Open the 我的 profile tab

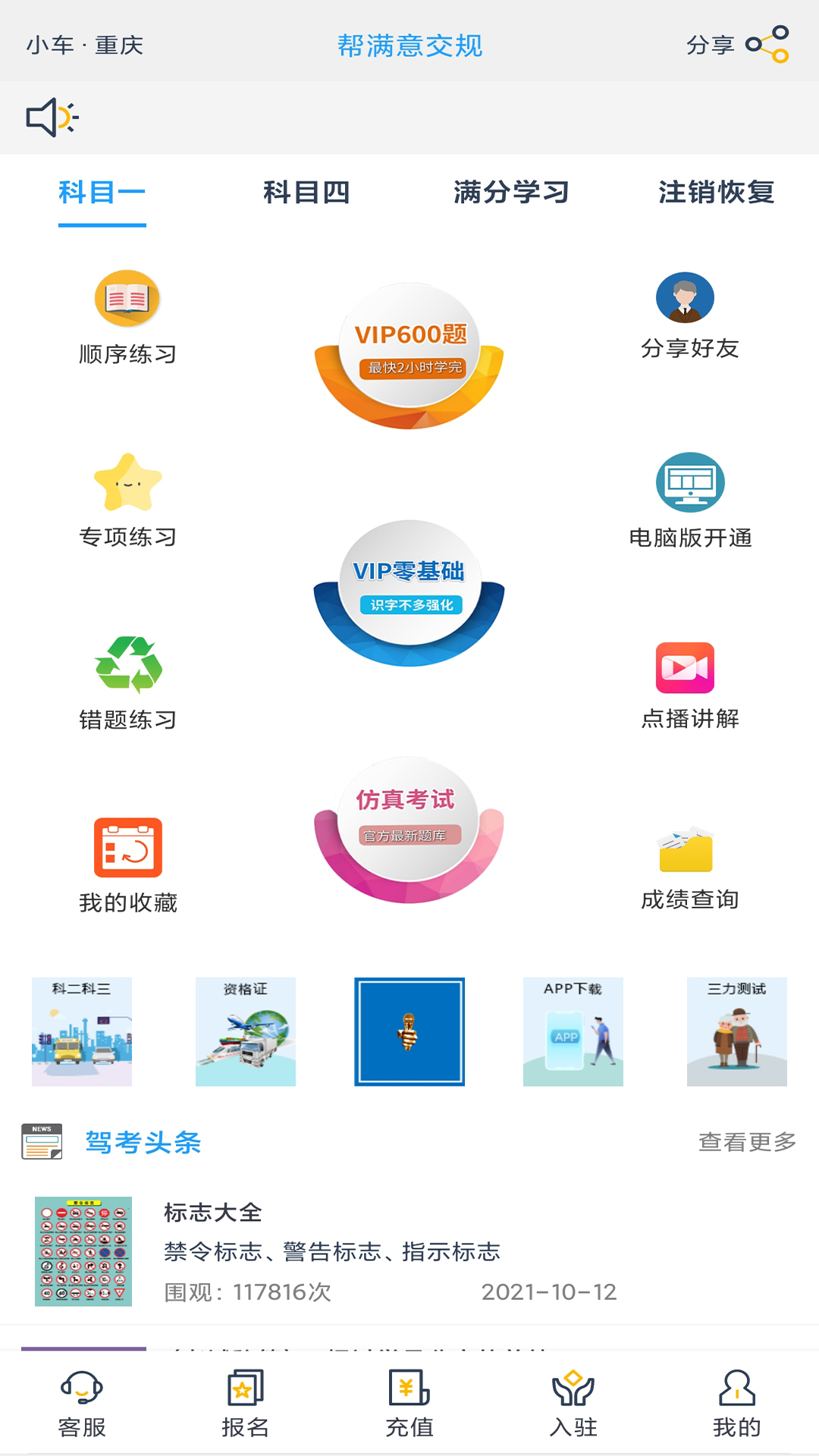click(736, 1403)
